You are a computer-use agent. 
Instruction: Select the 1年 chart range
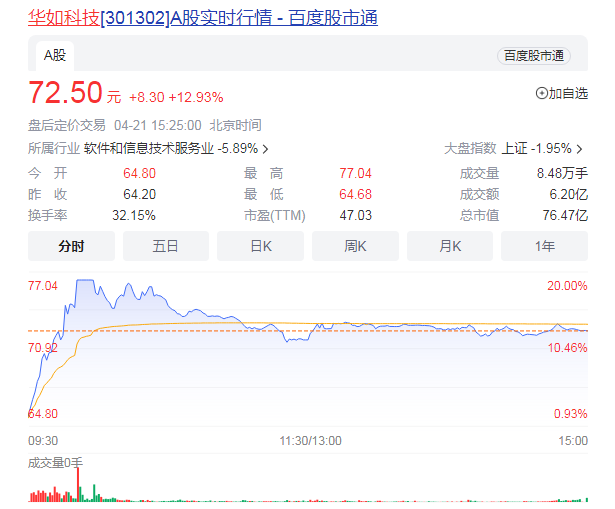545,246
